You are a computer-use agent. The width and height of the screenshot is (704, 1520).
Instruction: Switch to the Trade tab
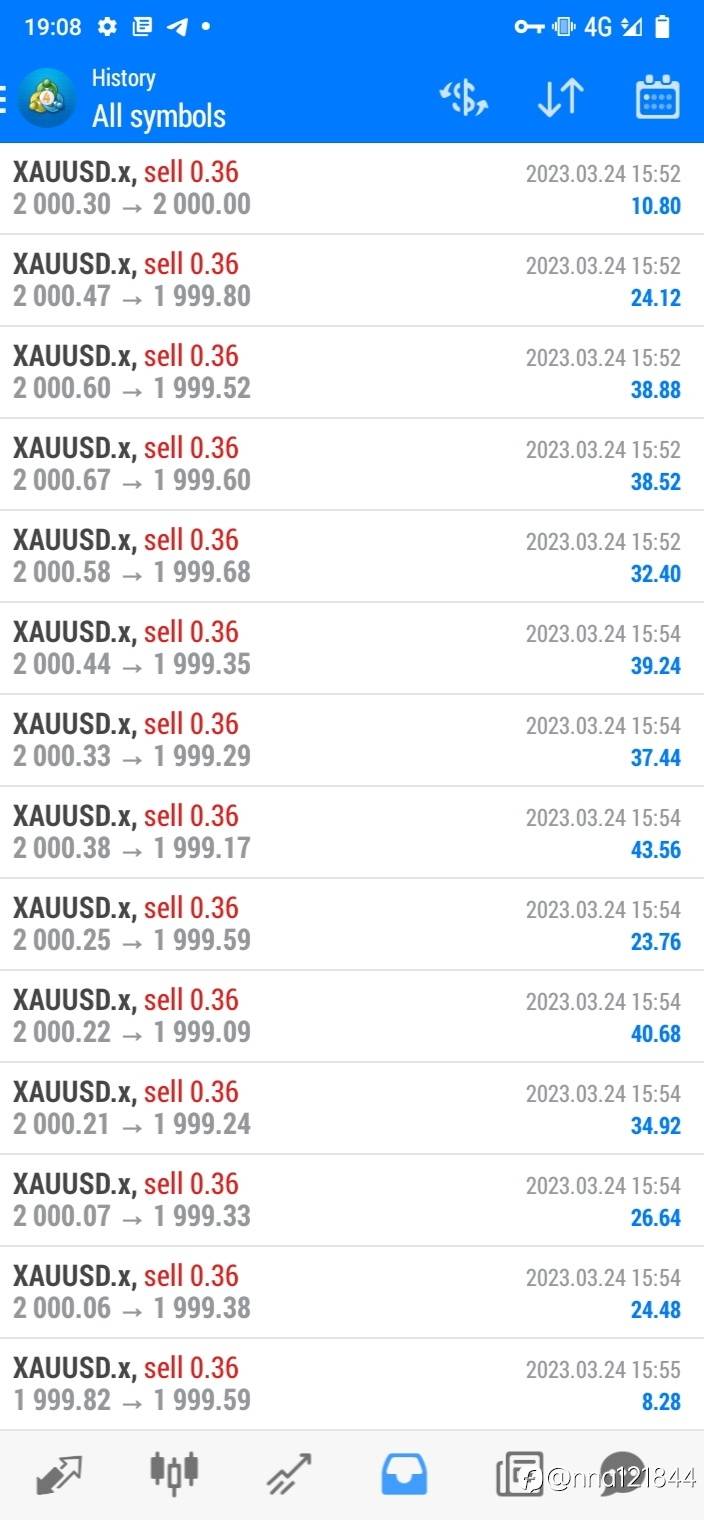click(x=289, y=1474)
